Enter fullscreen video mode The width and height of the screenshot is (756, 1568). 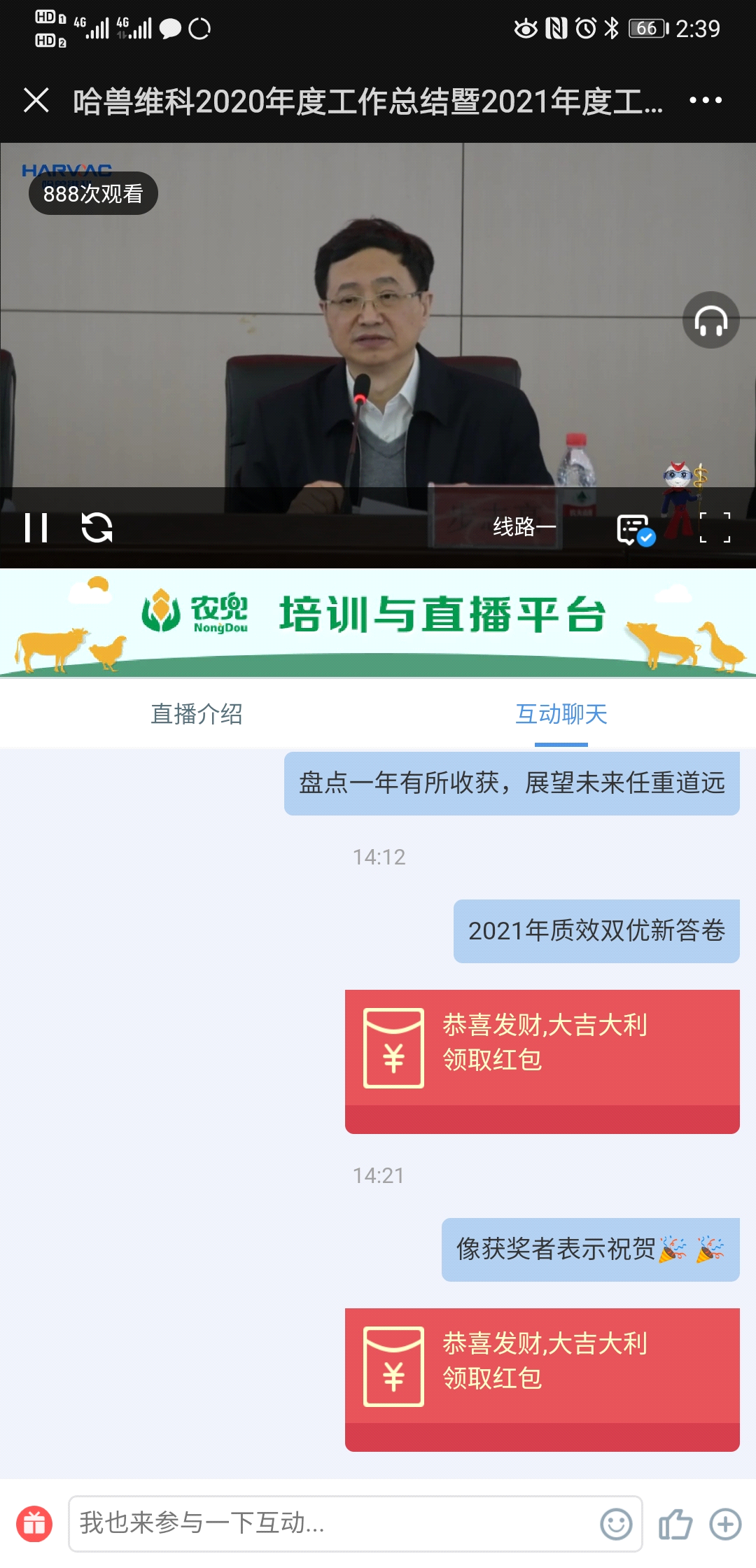715,528
